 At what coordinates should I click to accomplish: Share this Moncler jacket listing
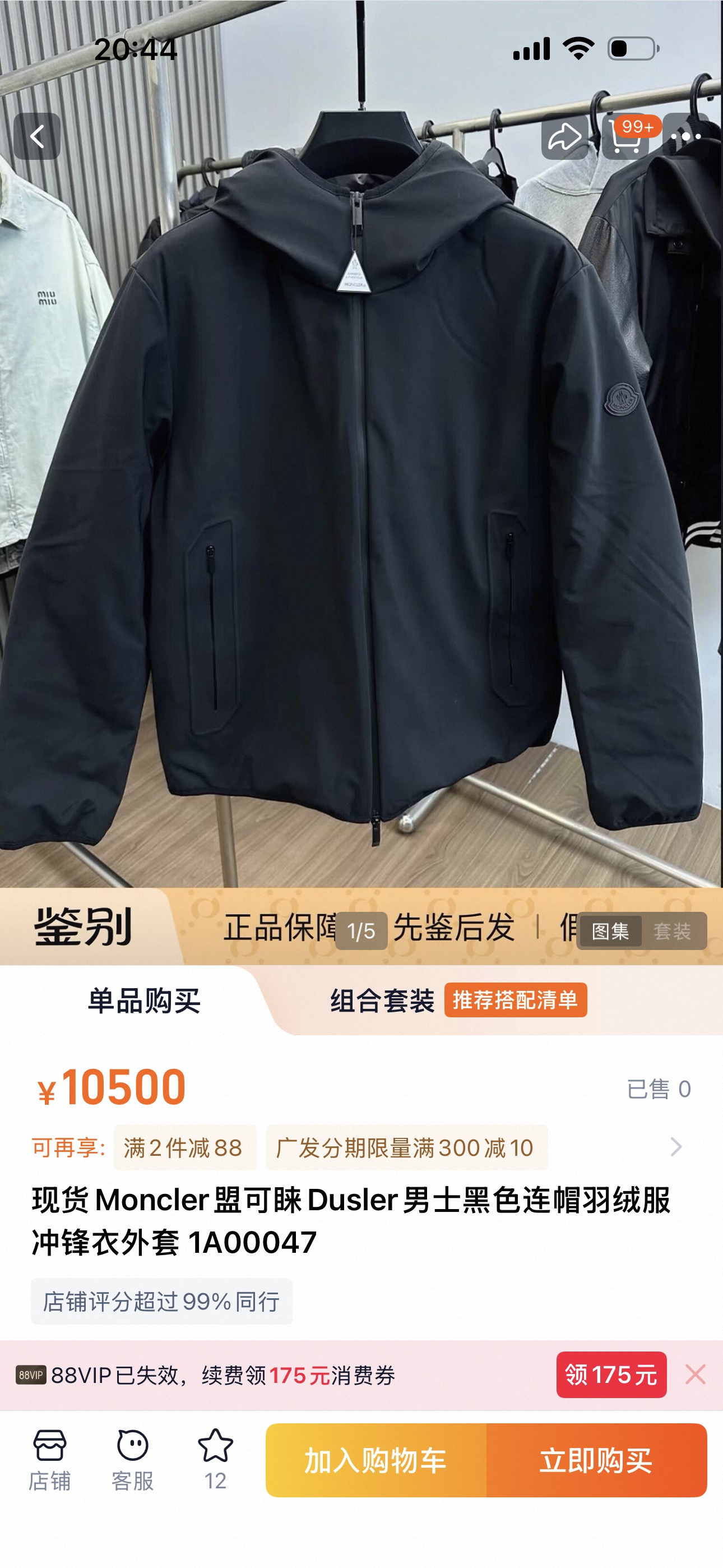click(565, 136)
